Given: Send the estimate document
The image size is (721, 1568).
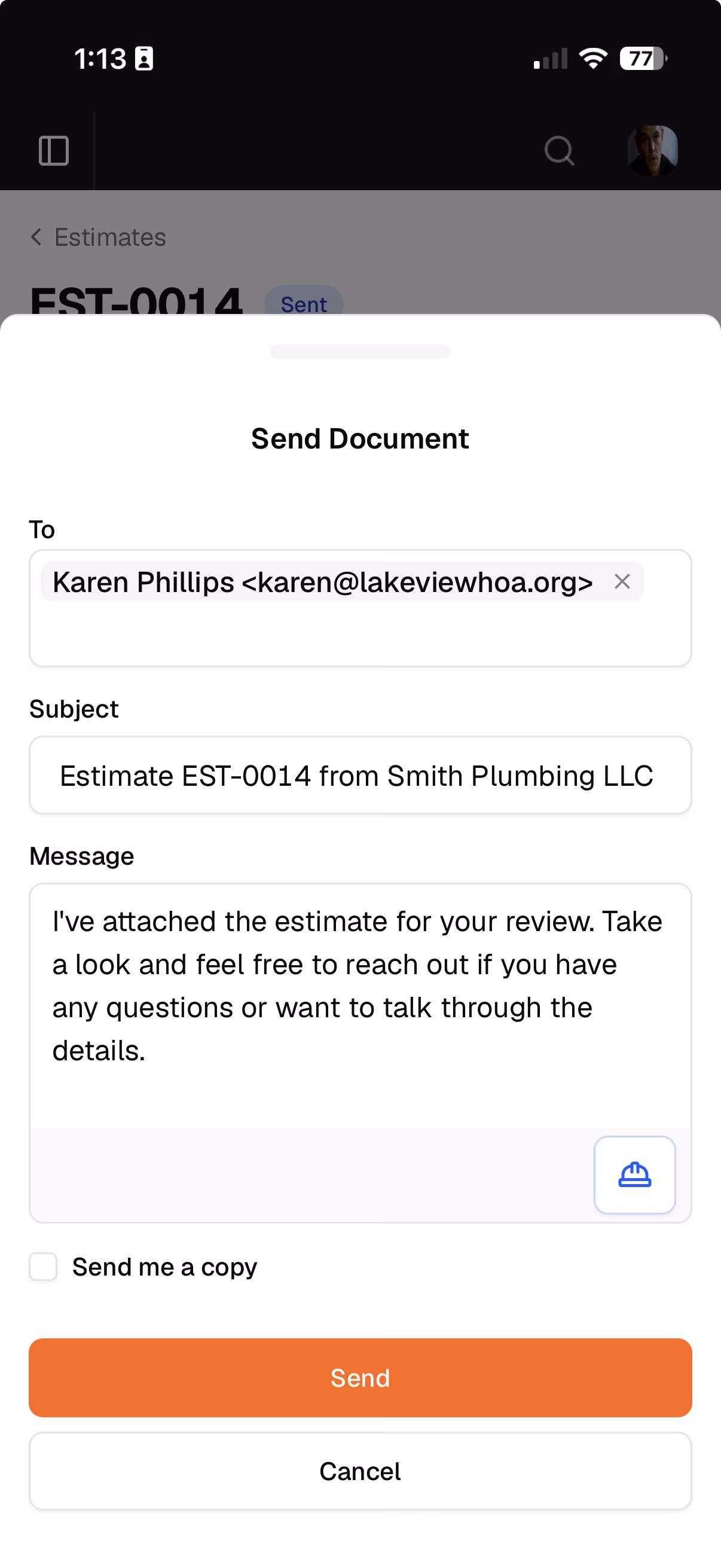Looking at the screenshot, I should (360, 1377).
